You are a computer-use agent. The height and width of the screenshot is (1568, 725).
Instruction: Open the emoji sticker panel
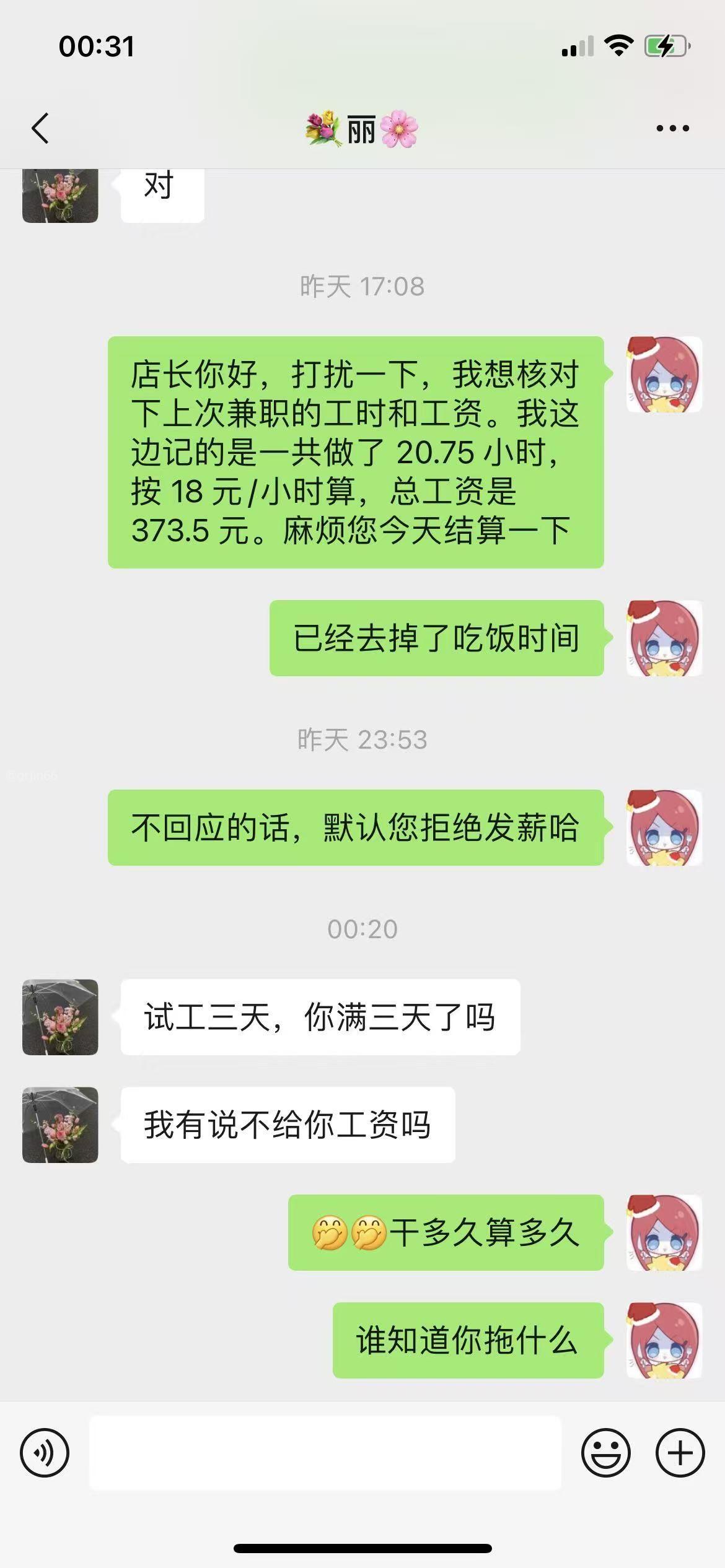pos(605,1452)
